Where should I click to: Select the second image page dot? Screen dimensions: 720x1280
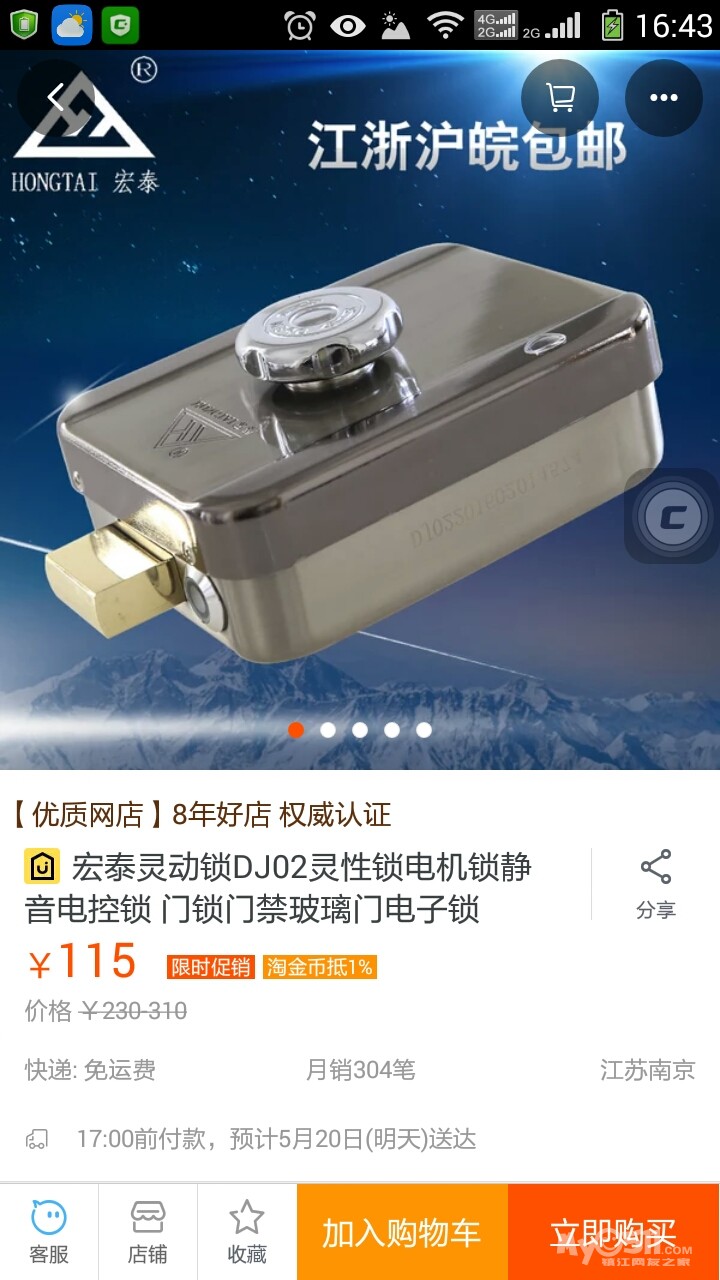coord(328,730)
